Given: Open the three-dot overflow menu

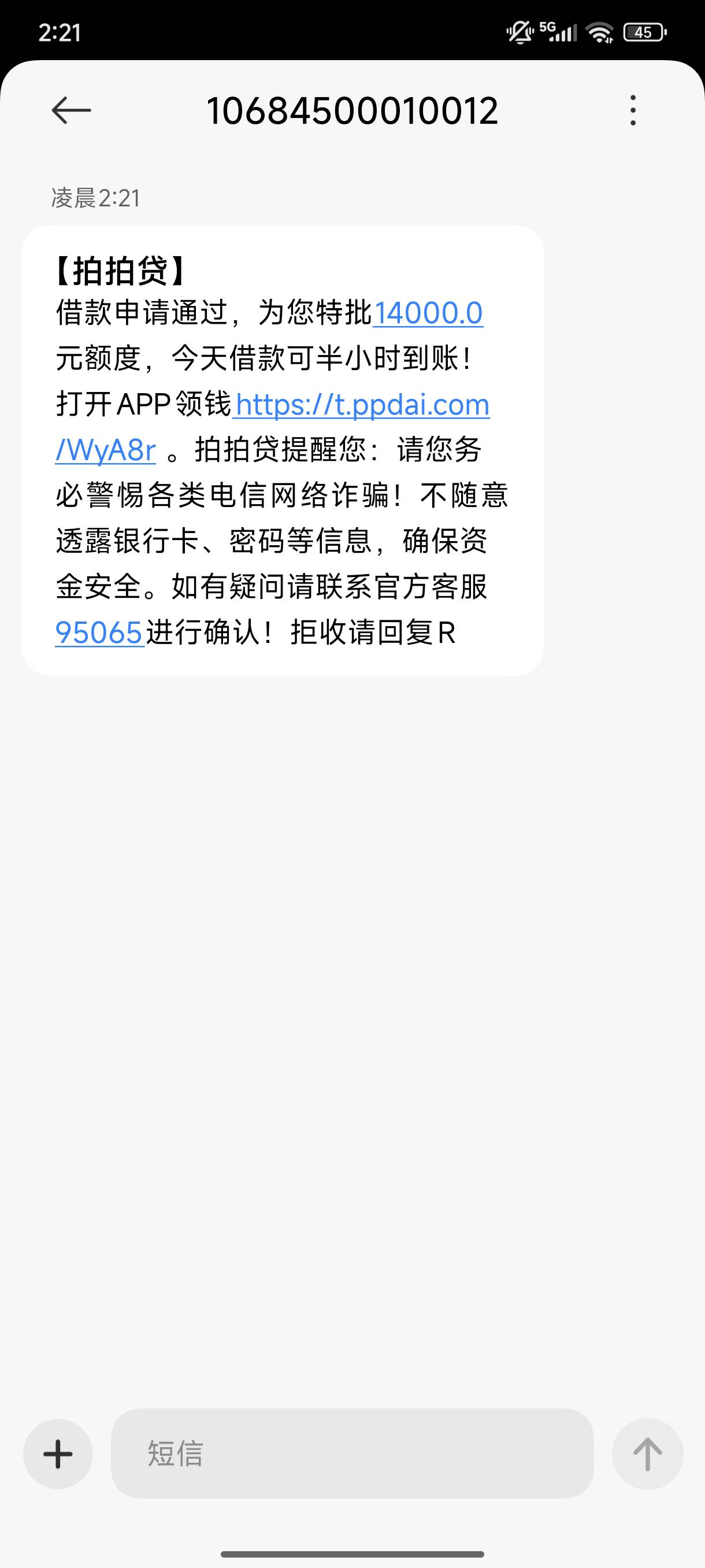Looking at the screenshot, I should (633, 110).
